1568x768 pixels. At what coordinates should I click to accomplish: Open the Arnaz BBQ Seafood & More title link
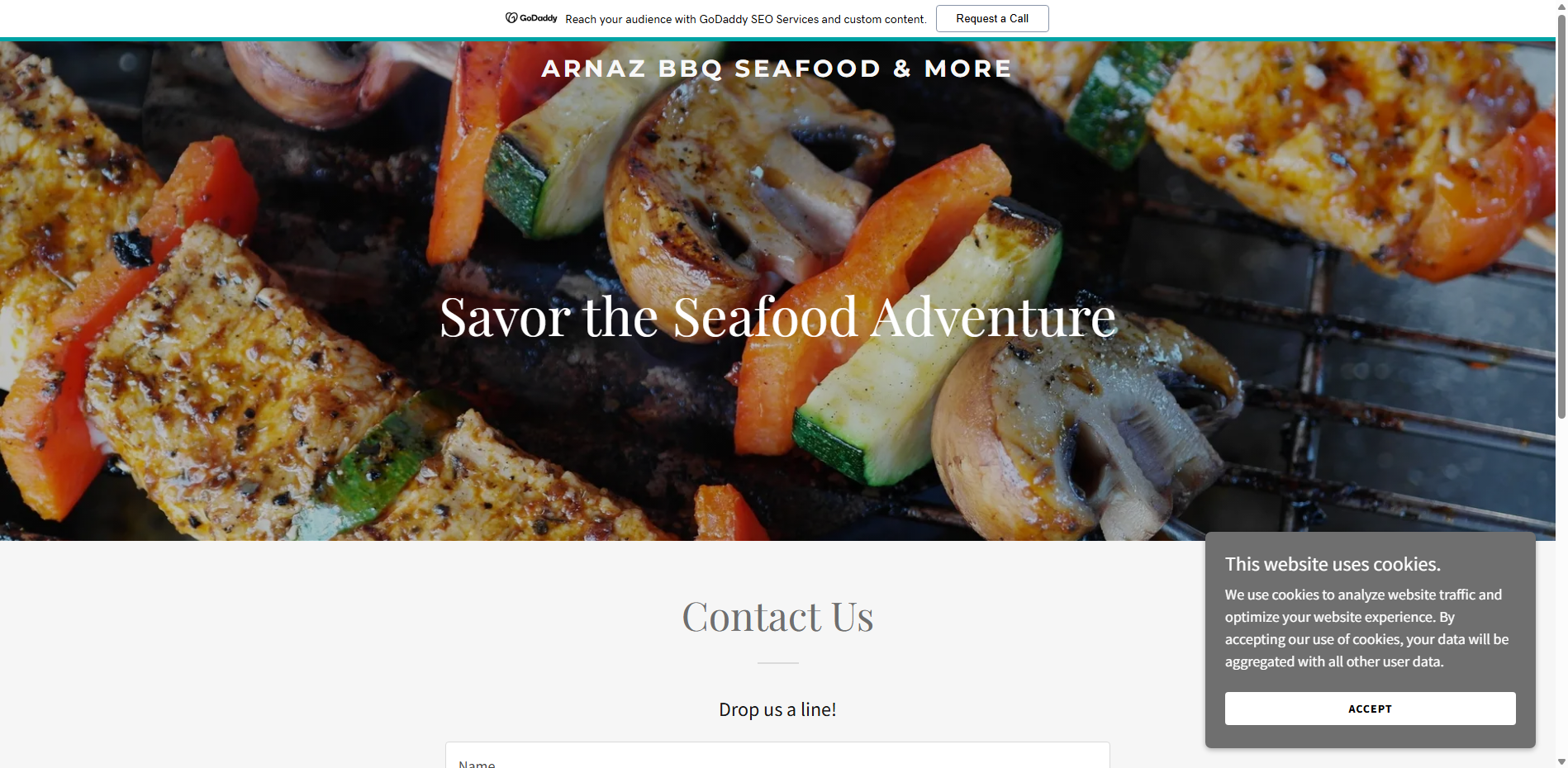[x=777, y=69]
